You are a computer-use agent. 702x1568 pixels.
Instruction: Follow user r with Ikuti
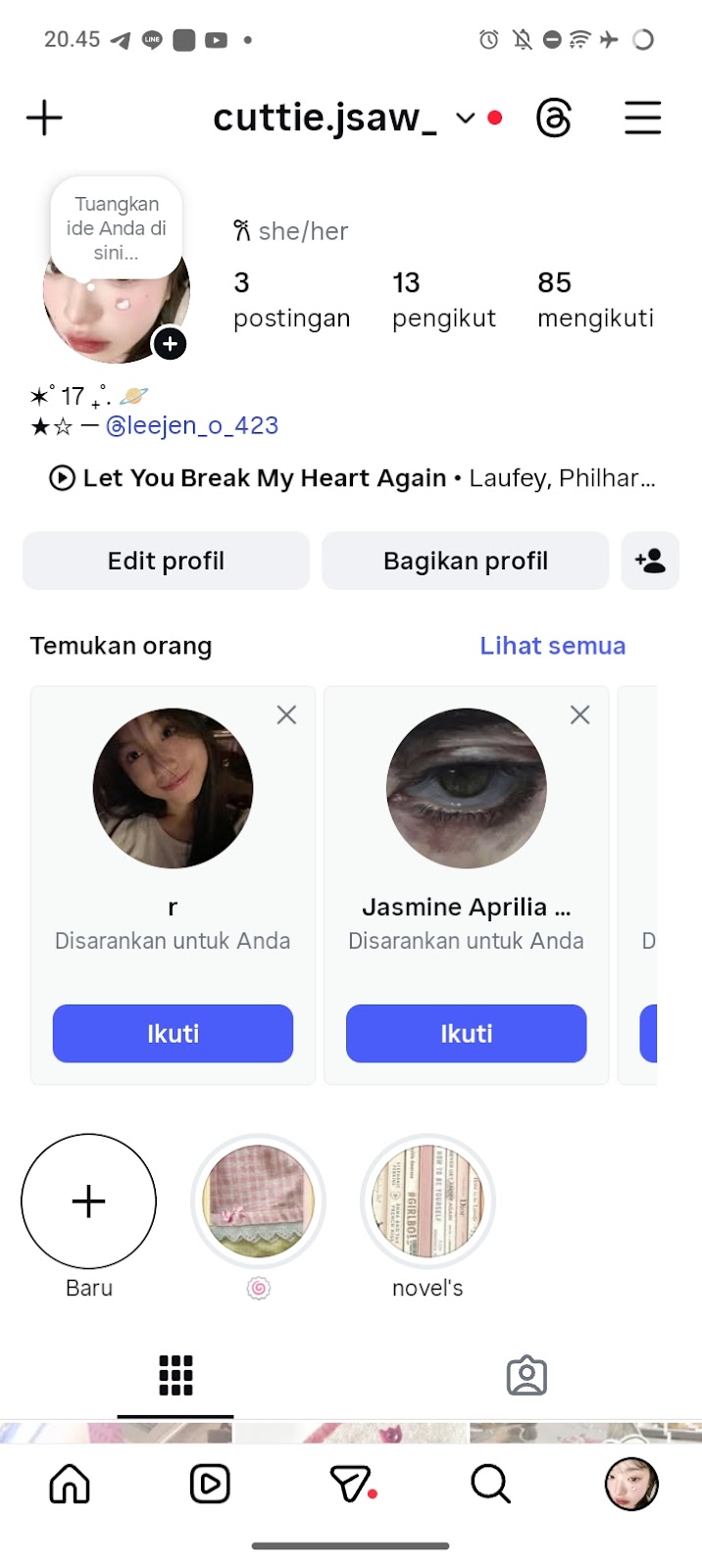click(173, 1033)
